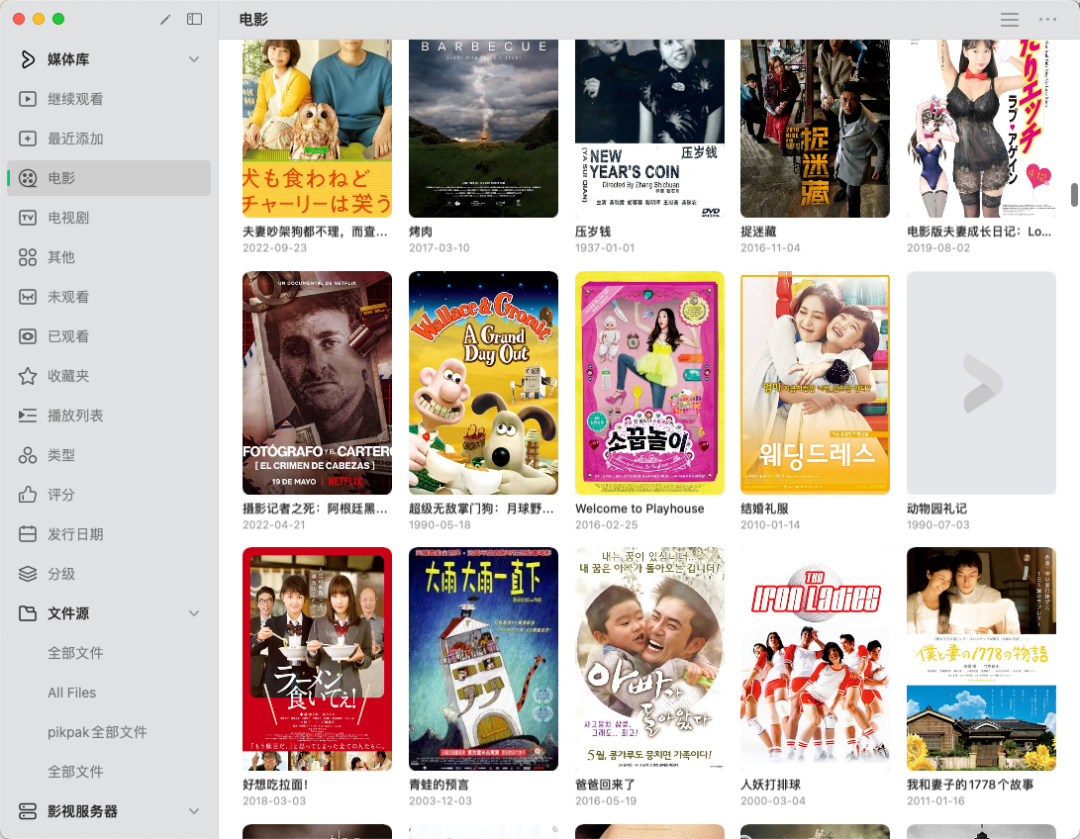
Task: Open the movie 人妖打排球
Action: (815, 658)
